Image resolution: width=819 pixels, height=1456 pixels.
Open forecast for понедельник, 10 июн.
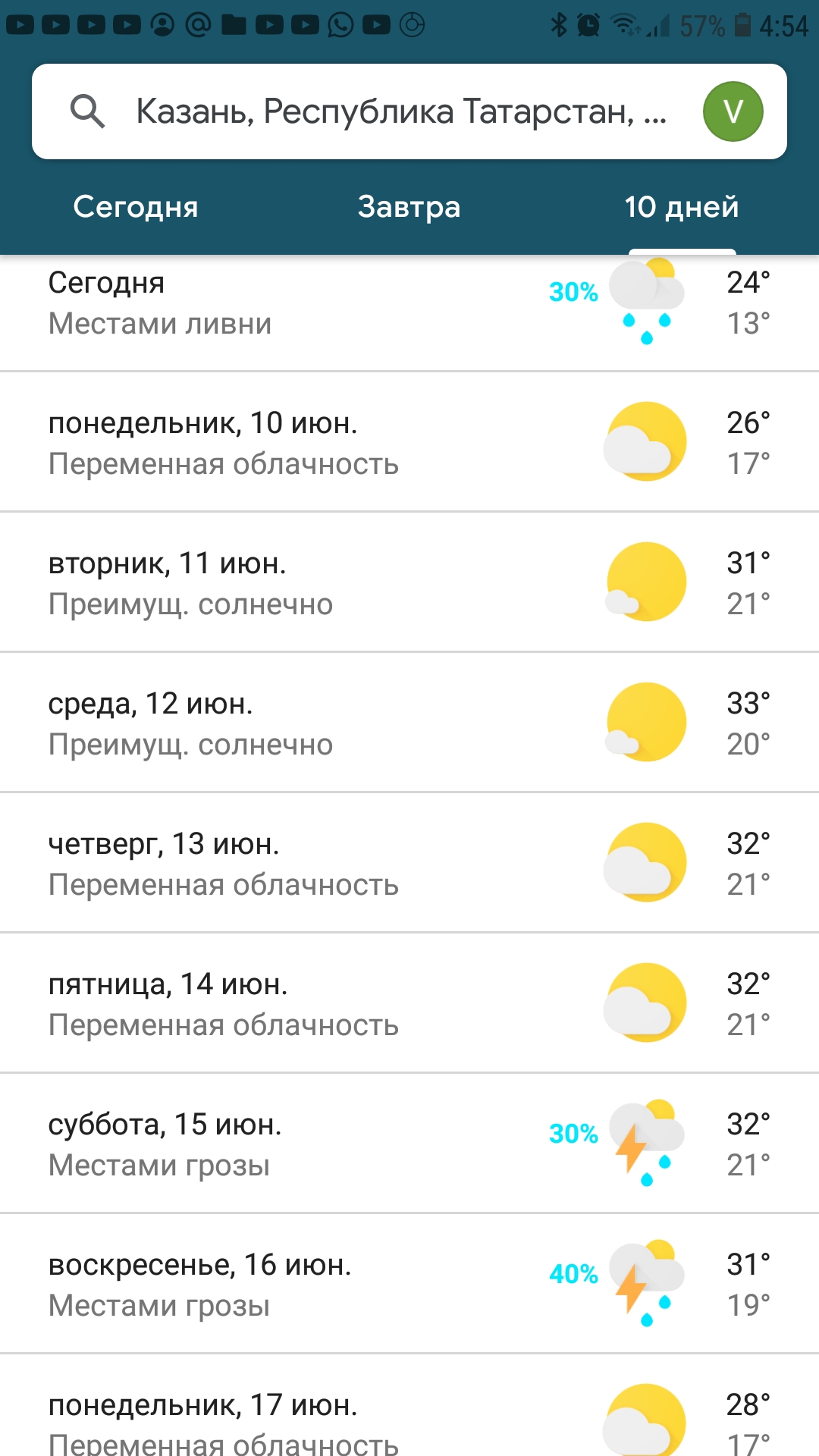409,441
